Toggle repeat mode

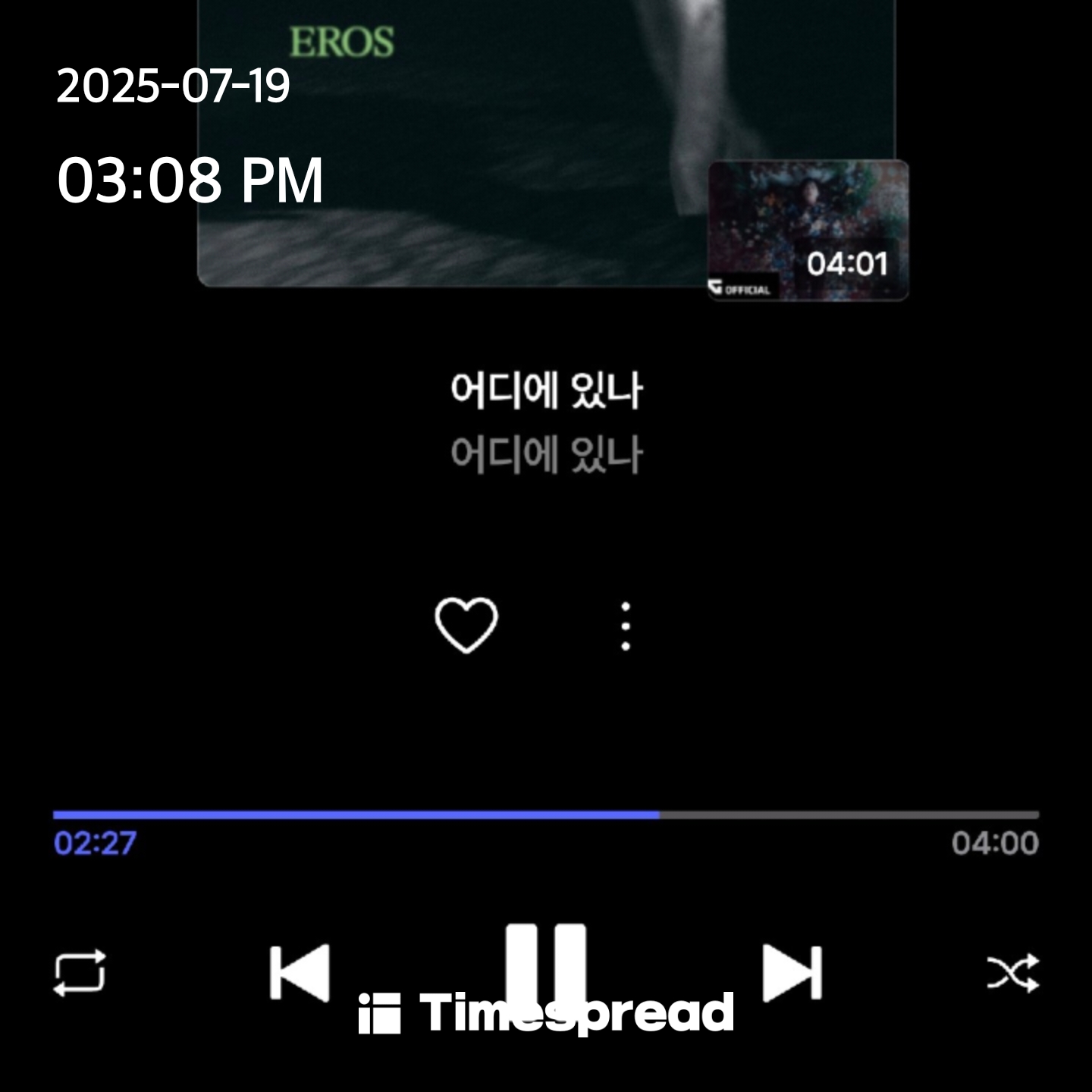80,973
